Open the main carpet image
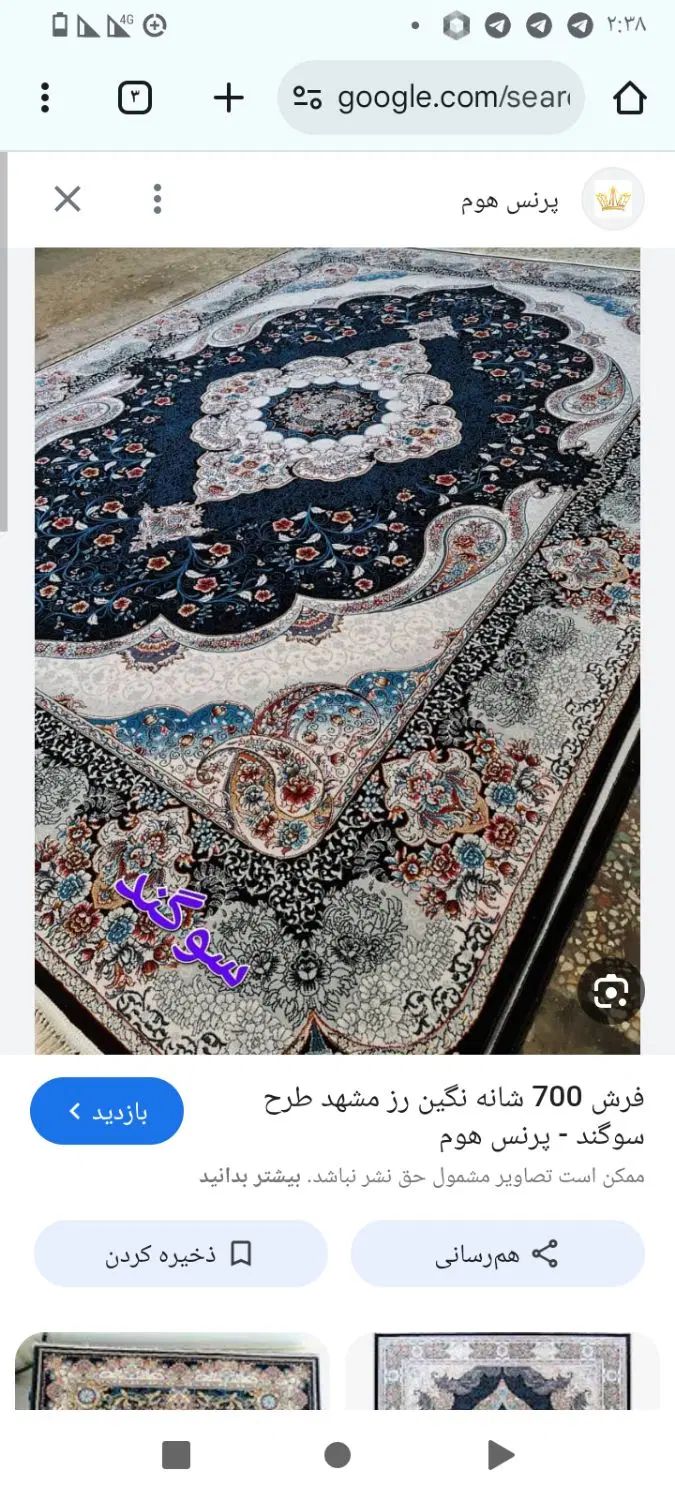This screenshot has width=675, height=1500. 337,650
